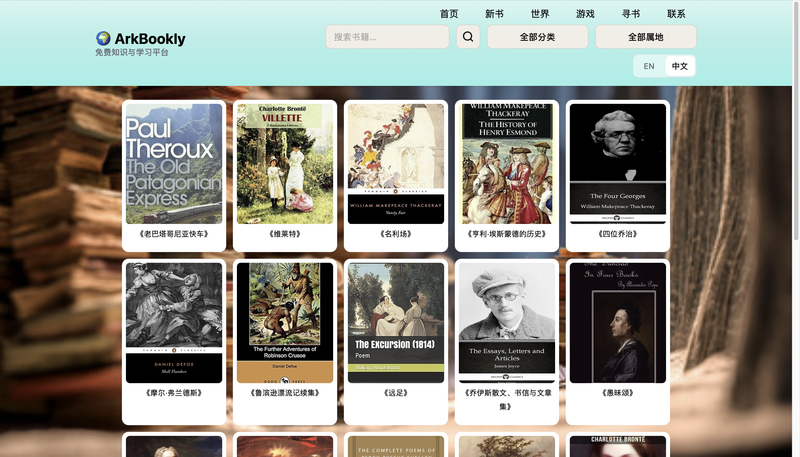Open the book card 《维莱特》

click(285, 175)
